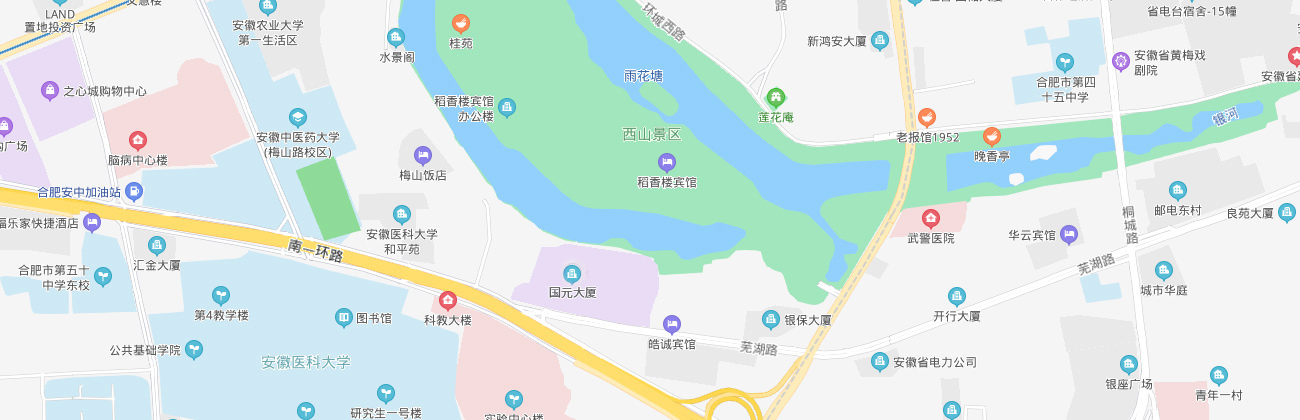
Task: Open the 国元大厦 building marker
Action: coord(572,273)
